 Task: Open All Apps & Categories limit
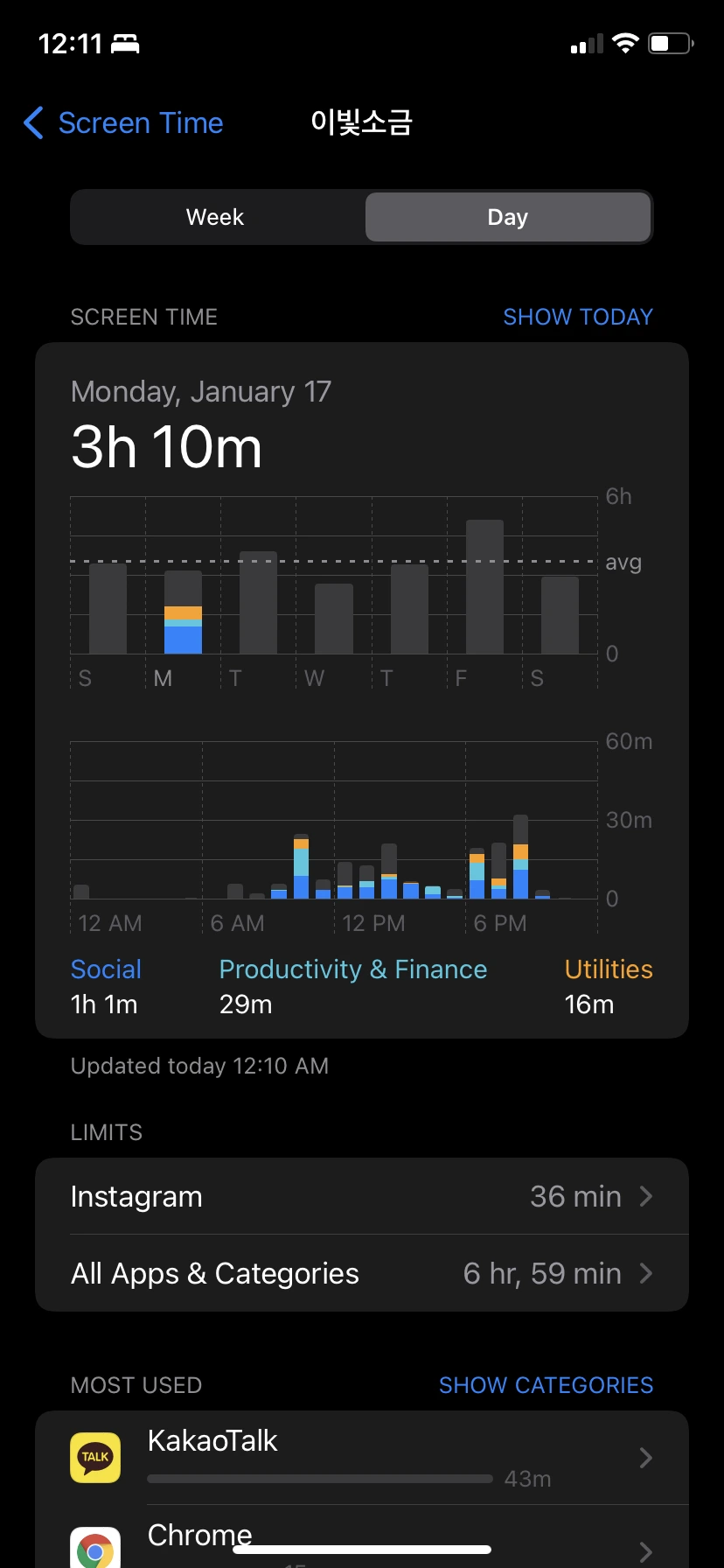(362, 1273)
